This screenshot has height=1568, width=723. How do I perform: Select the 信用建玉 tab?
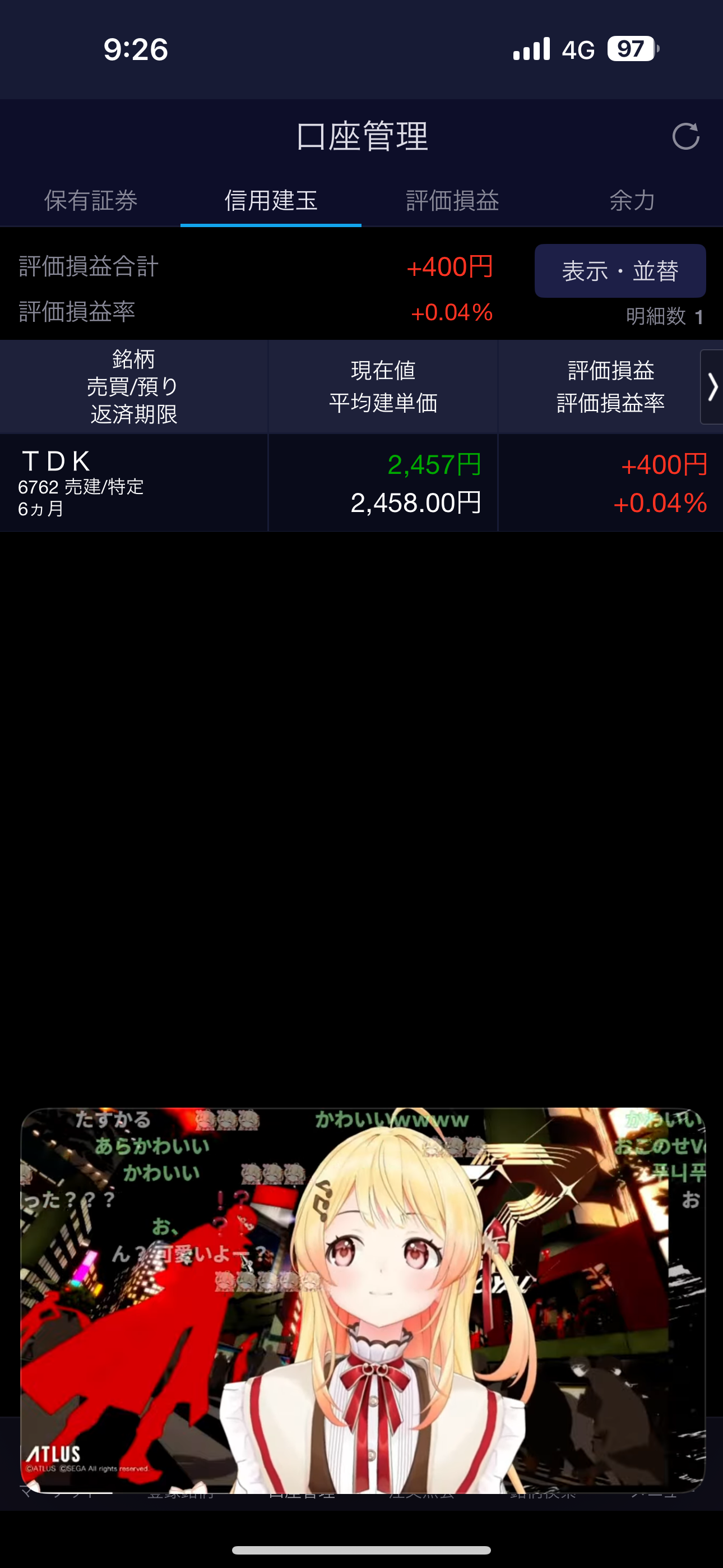(x=271, y=200)
